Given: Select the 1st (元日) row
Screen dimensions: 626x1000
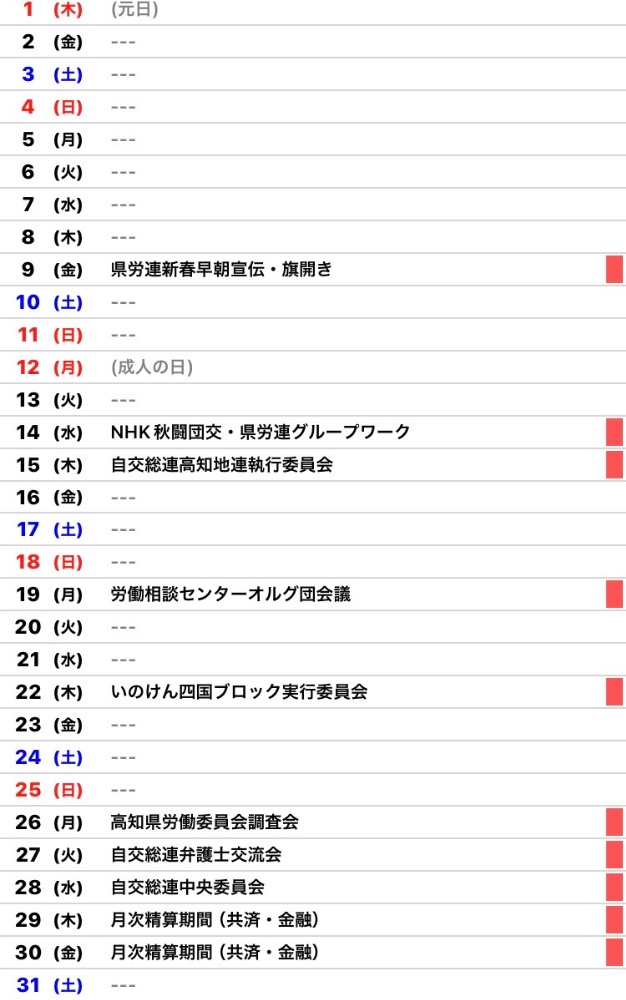Looking at the screenshot, I should coord(134,10).
